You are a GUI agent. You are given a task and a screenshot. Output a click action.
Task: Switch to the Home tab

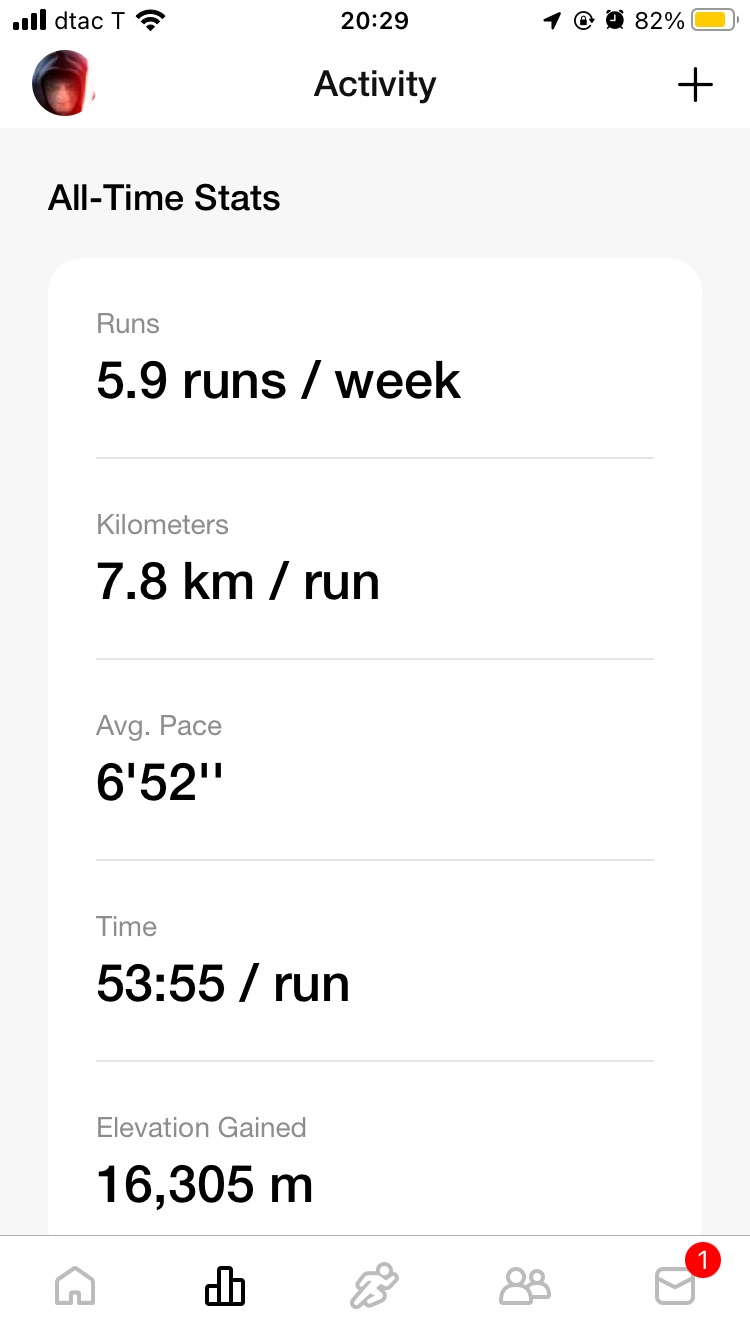tap(75, 1285)
